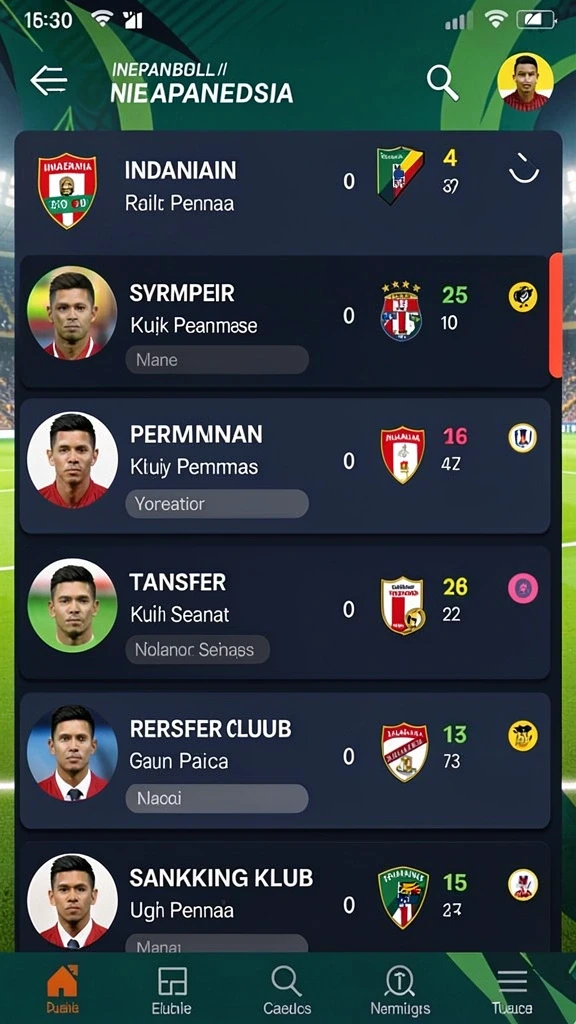Tap the yellow badge icon on SVRMPEIR row
This screenshot has width=576, height=1024.
click(523, 296)
